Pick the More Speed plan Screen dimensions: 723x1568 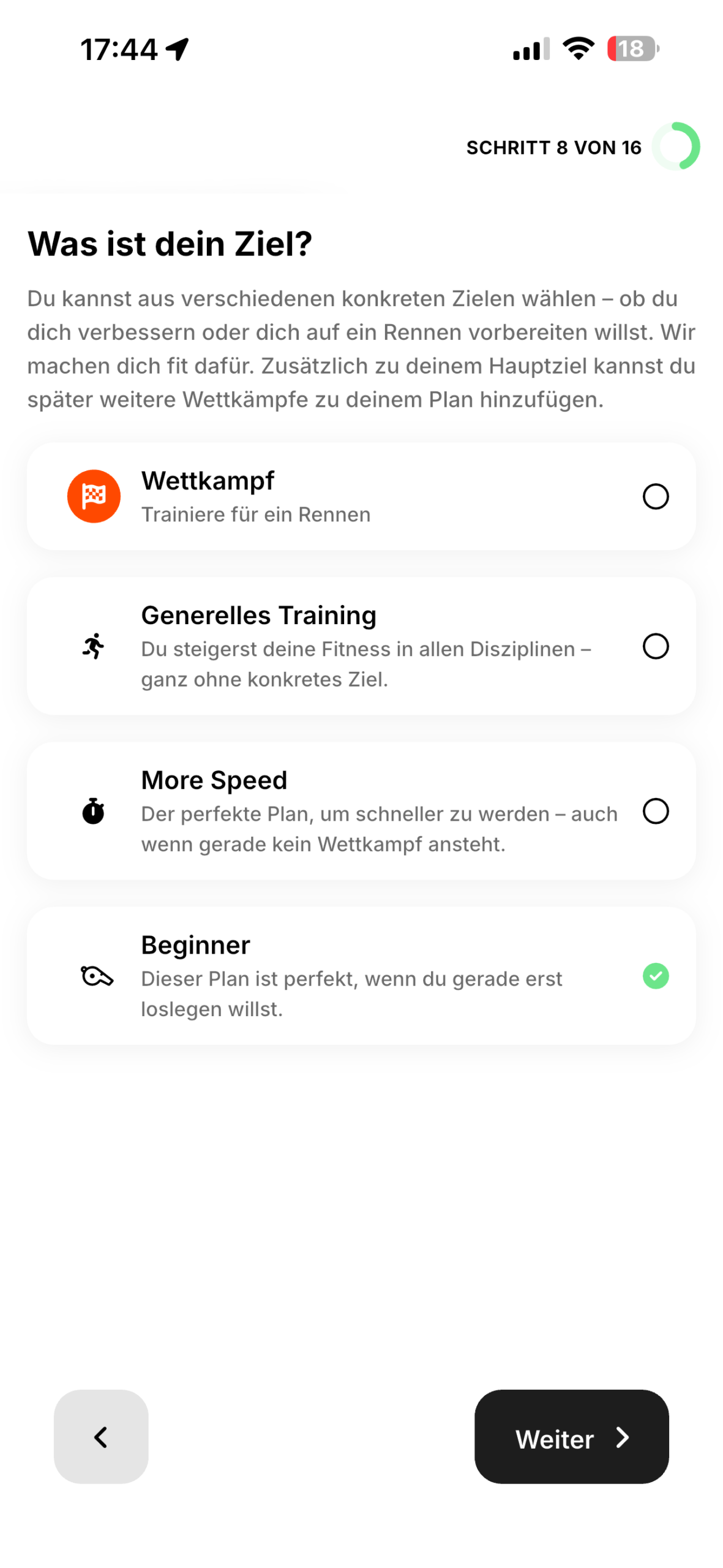(x=361, y=810)
